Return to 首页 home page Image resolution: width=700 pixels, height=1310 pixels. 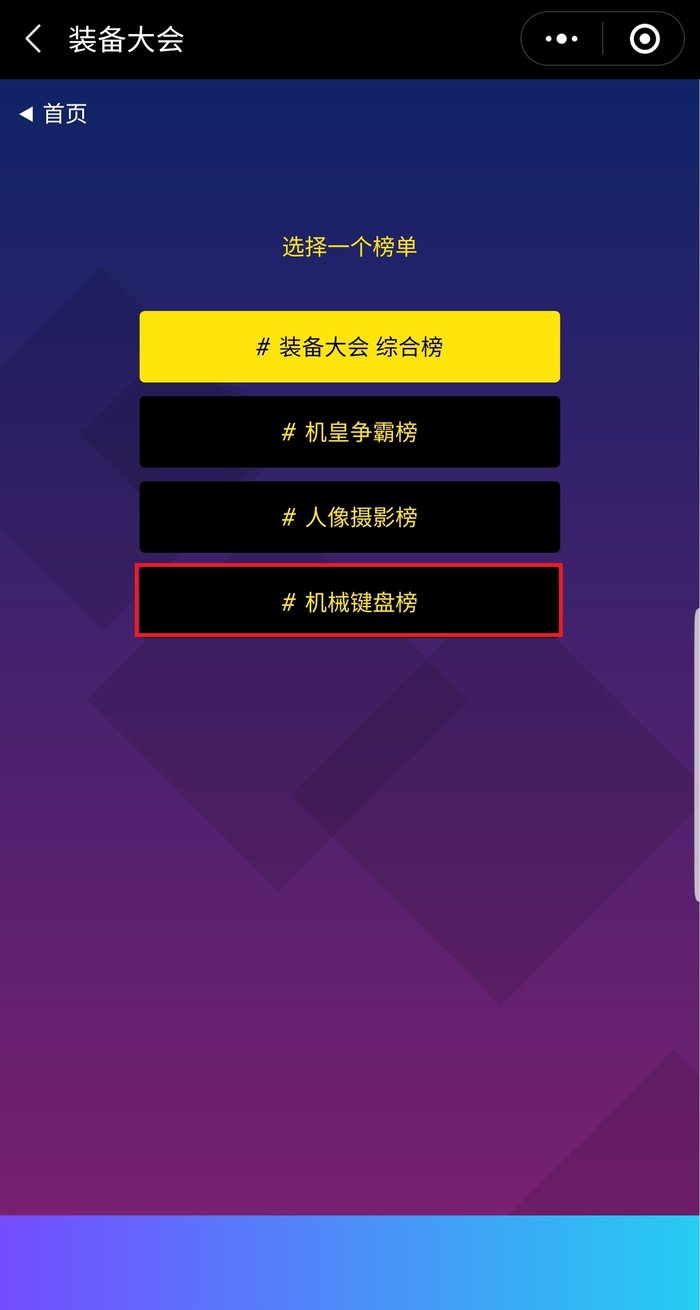tap(54, 114)
